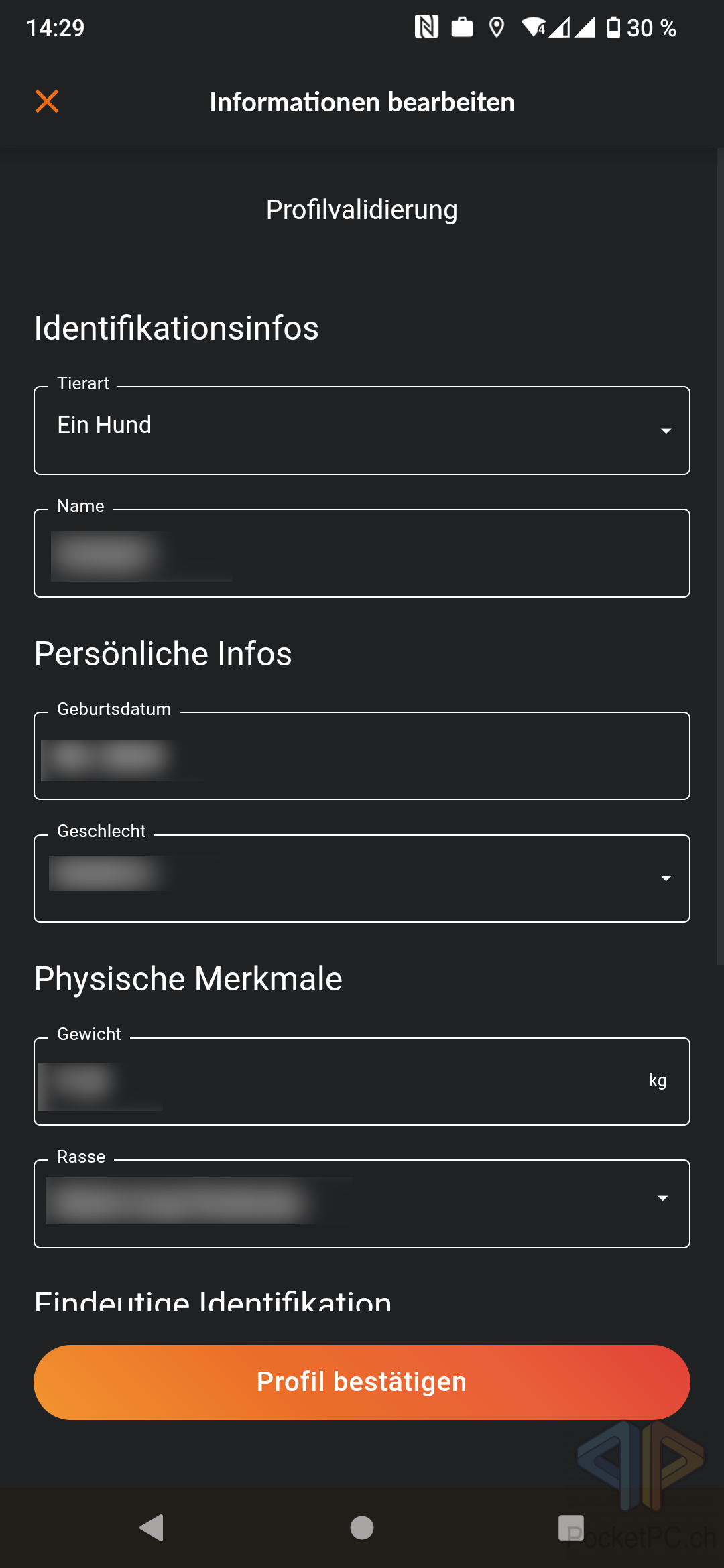The width and height of the screenshot is (724, 1568).
Task: Open the Rasse dropdown
Action: 362,1204
